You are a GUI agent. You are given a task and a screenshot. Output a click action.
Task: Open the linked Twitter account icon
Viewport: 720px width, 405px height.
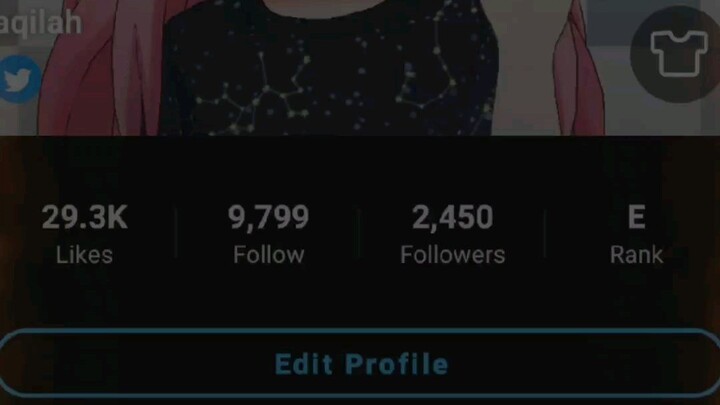(14, 80)
